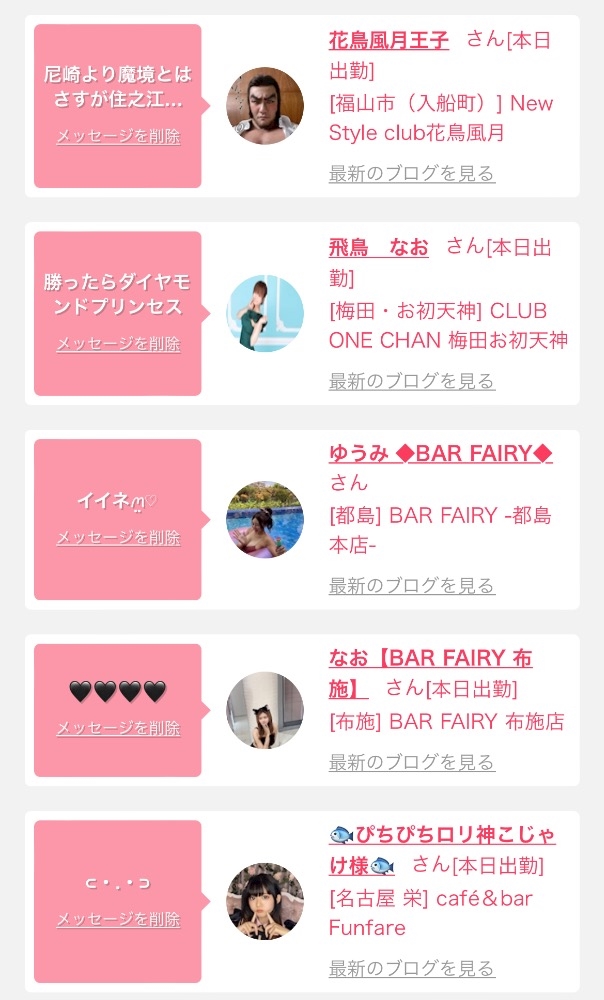This screenshot has width=604, height=1000.
Task: Open ぴちぴちロリ神こじゃけ様 profile link
Action: pos(442,849)
